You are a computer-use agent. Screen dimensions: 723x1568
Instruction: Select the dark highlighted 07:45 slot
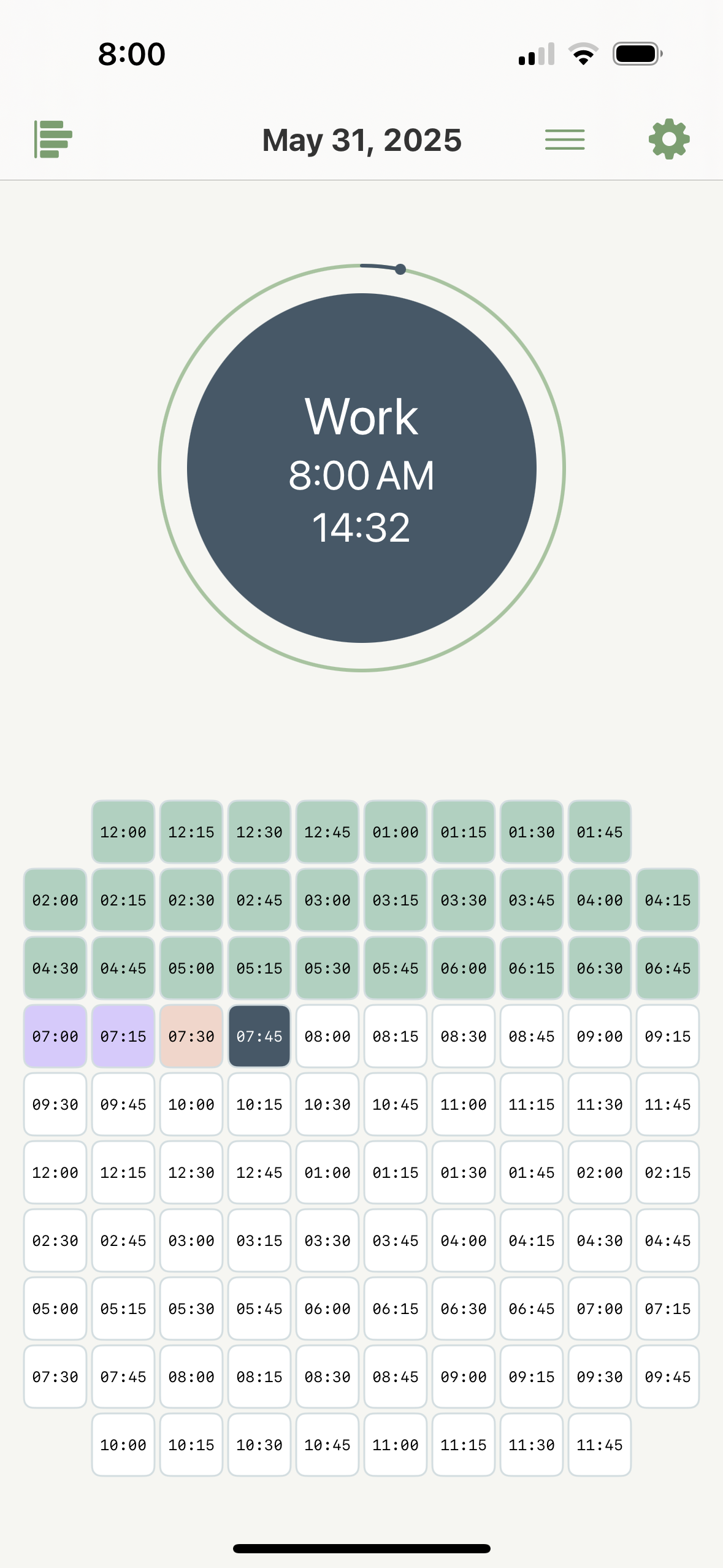tap(259, 1036)
